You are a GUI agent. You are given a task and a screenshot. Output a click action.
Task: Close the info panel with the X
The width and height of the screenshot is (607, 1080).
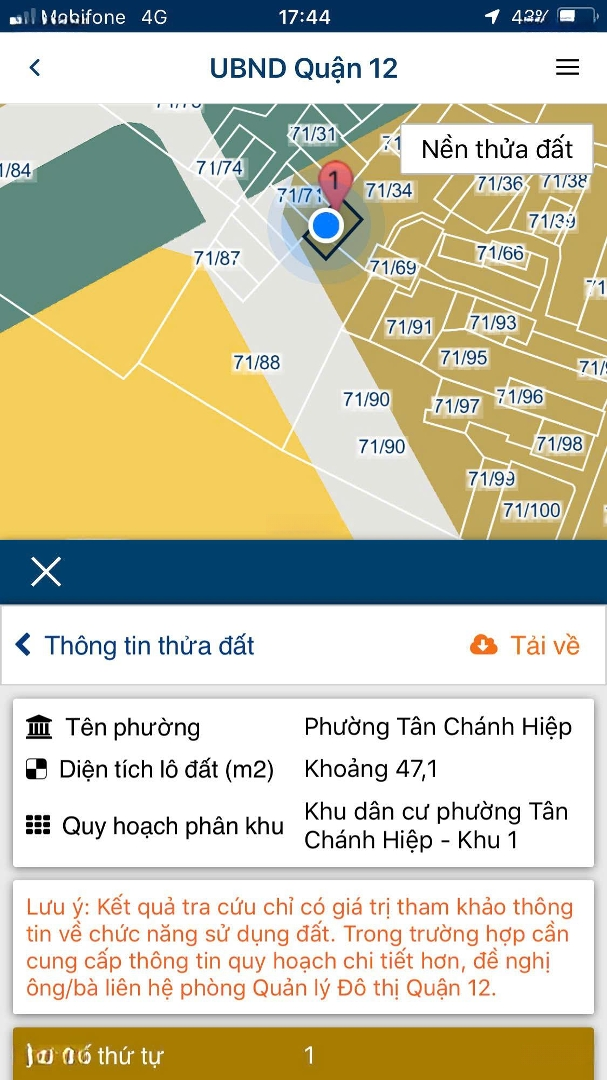(x=46, y=571)
